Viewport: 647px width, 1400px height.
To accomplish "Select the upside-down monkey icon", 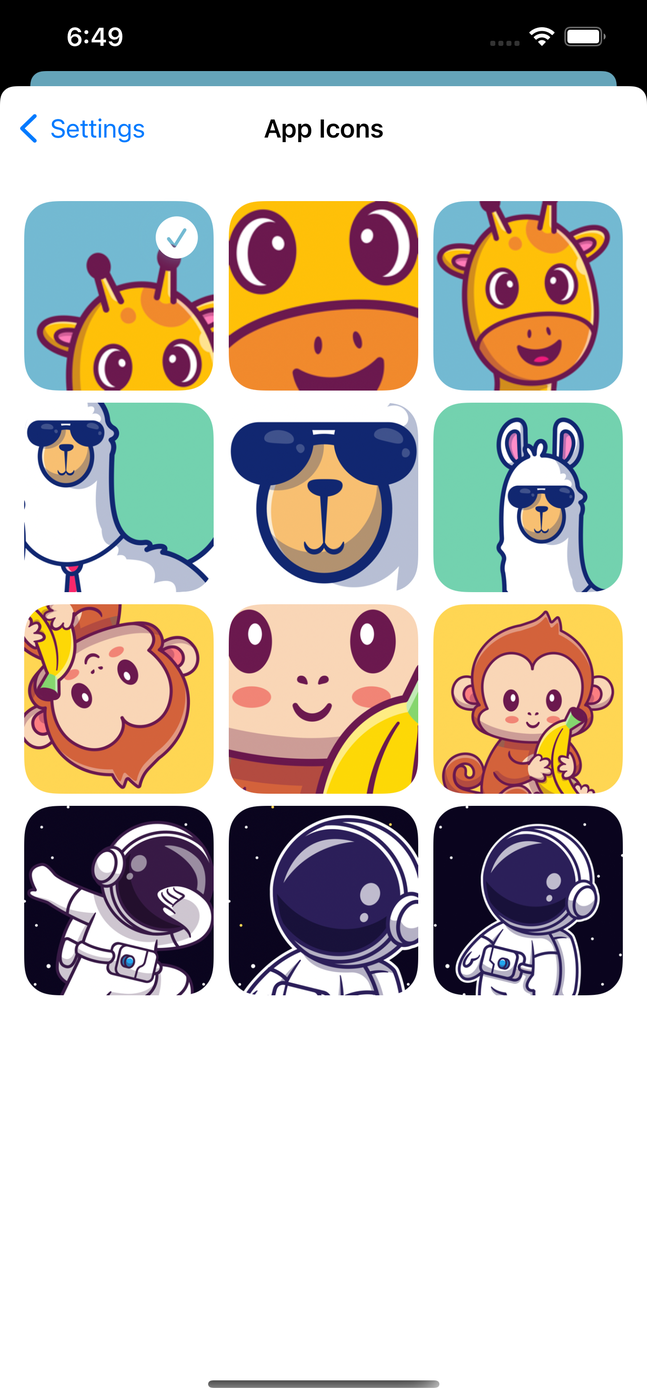I will [x=118, y=698].
